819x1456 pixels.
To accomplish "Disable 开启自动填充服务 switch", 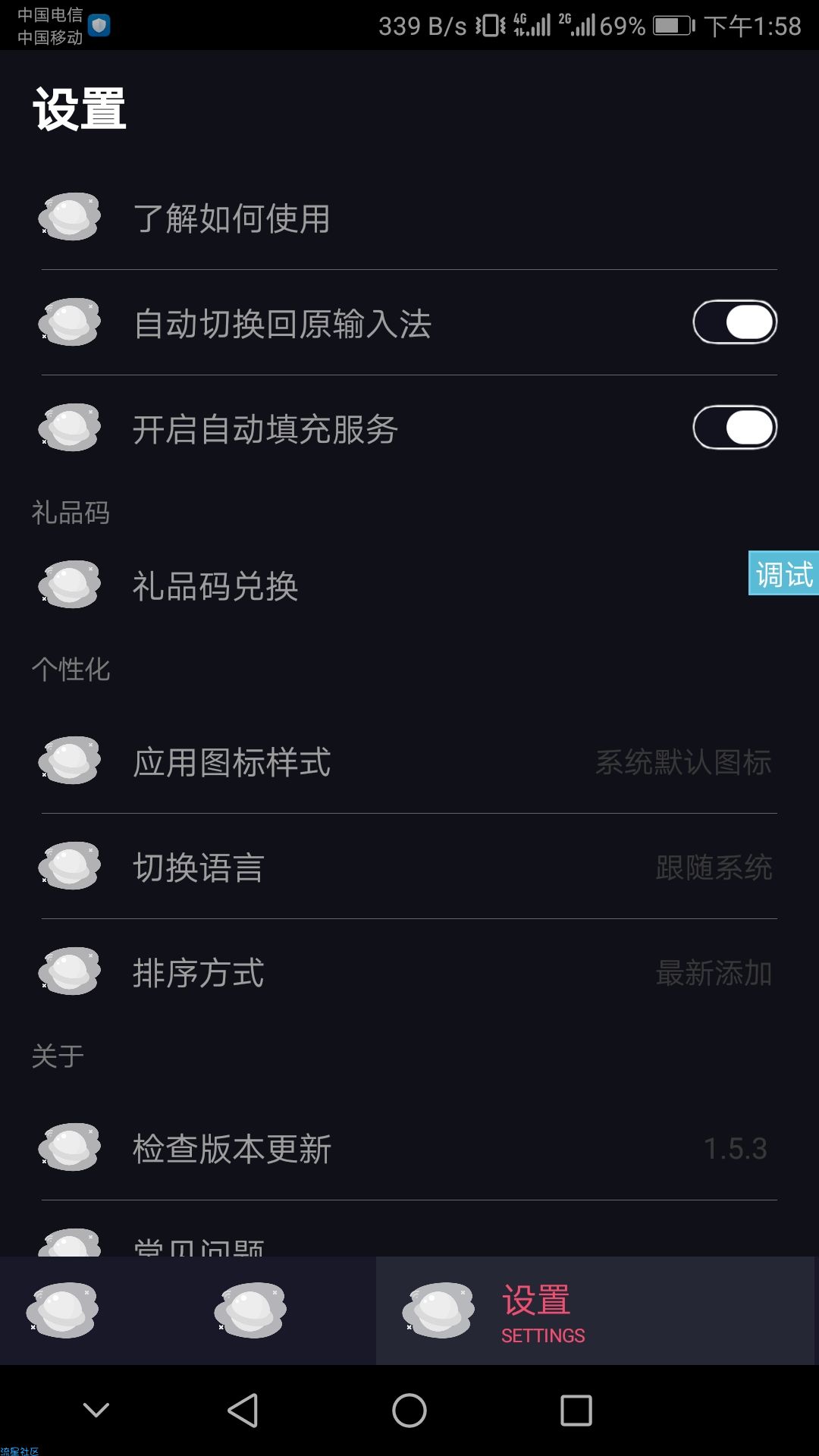I will click(735, 428).
